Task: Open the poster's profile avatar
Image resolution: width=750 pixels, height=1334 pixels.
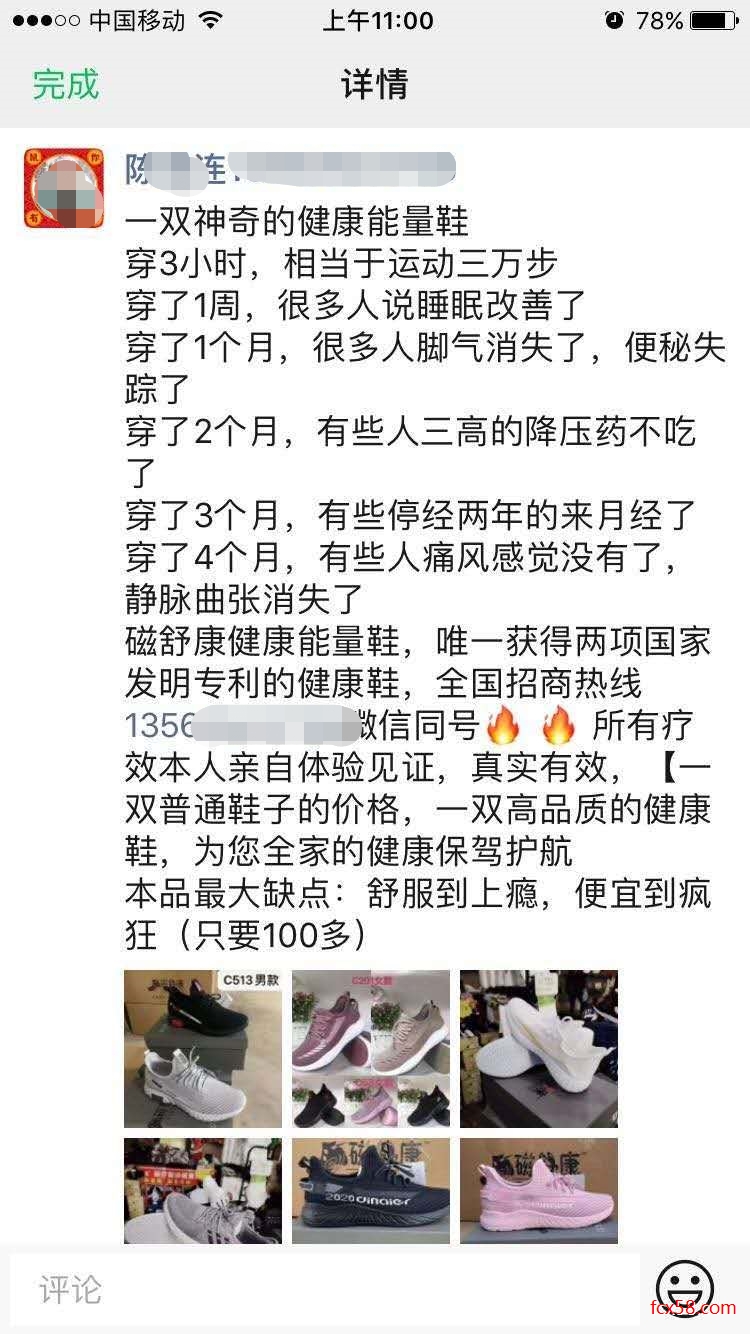Action: pyautogui.click(x=64, y=188)
